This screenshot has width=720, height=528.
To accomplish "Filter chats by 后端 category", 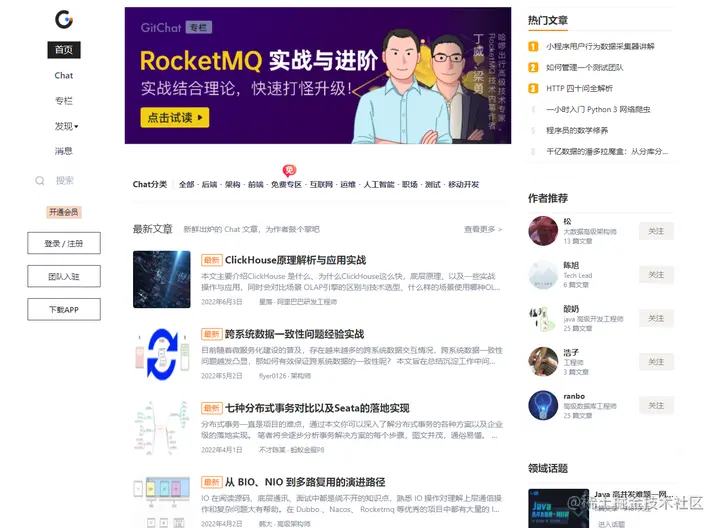I will pyautogui.click(x=209, y=185).
